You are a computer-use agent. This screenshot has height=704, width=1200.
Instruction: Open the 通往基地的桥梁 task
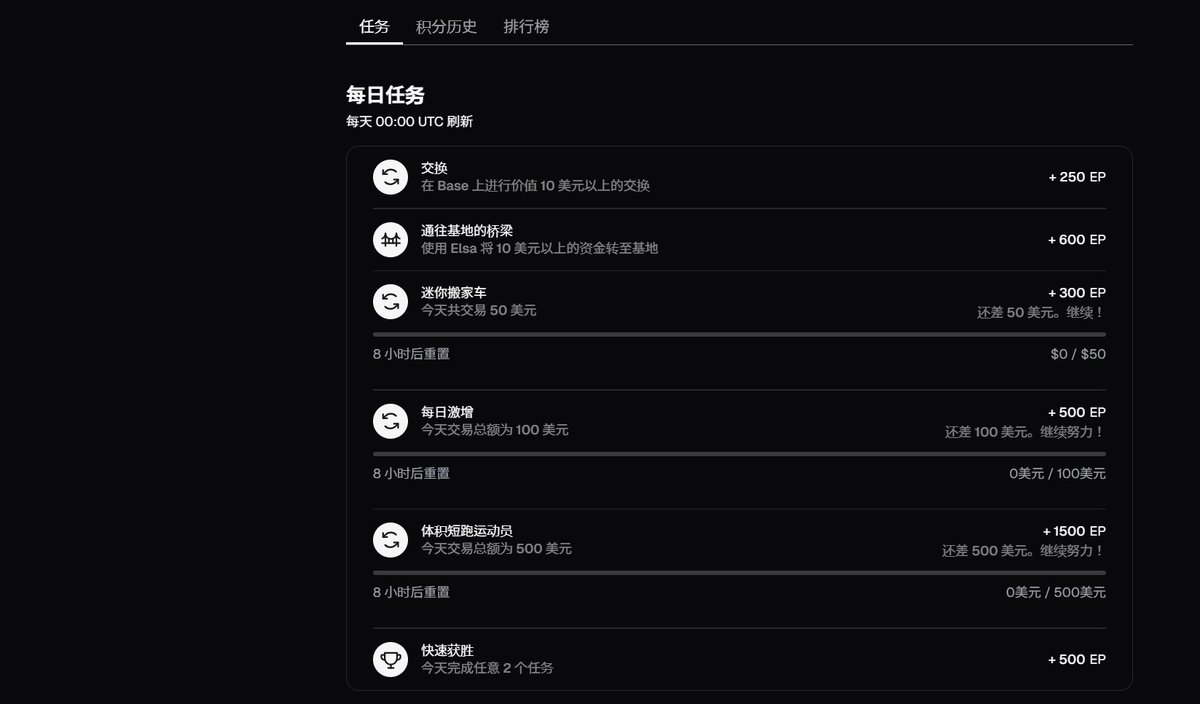(x=739, y=239)
